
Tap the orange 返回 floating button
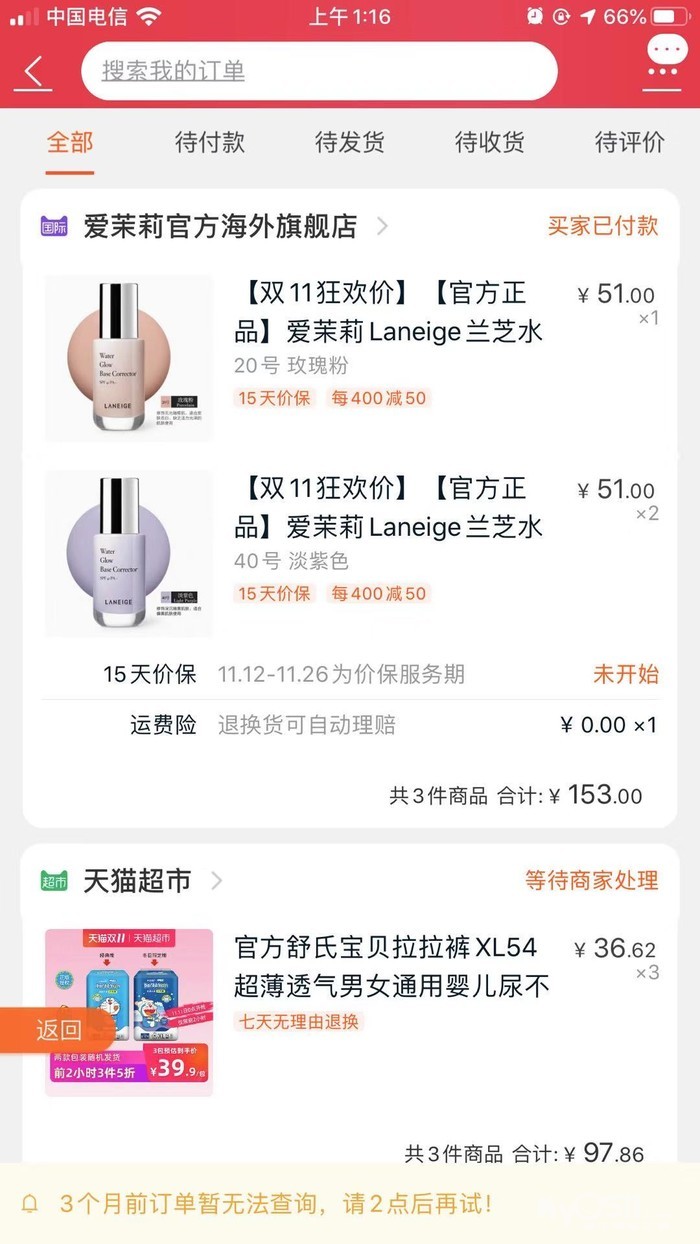pyautogui.click(x=57, y=1030)
